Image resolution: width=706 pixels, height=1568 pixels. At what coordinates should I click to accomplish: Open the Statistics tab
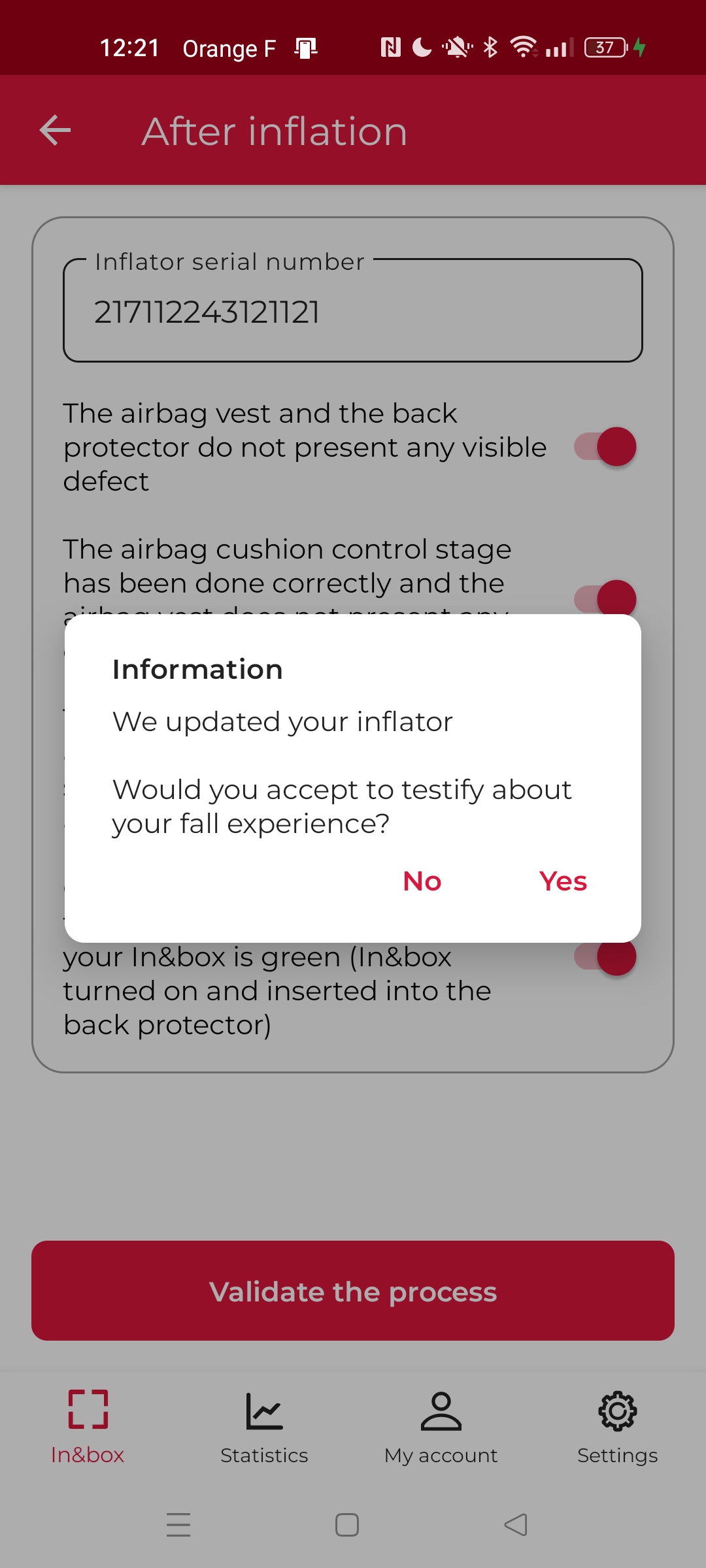click(x=264, y=1424)
